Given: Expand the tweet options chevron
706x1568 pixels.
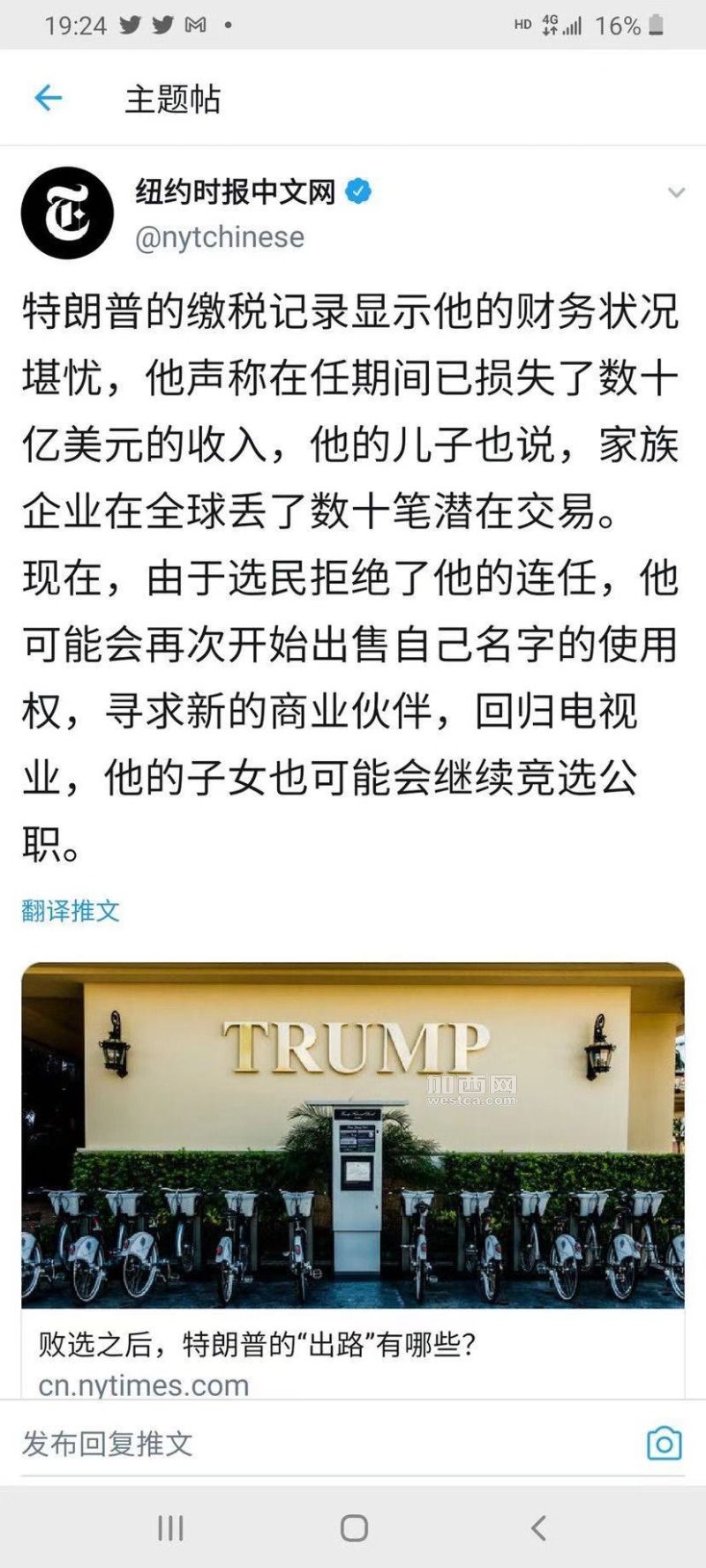Looking at the screenshot, I should tap(676, 192).
